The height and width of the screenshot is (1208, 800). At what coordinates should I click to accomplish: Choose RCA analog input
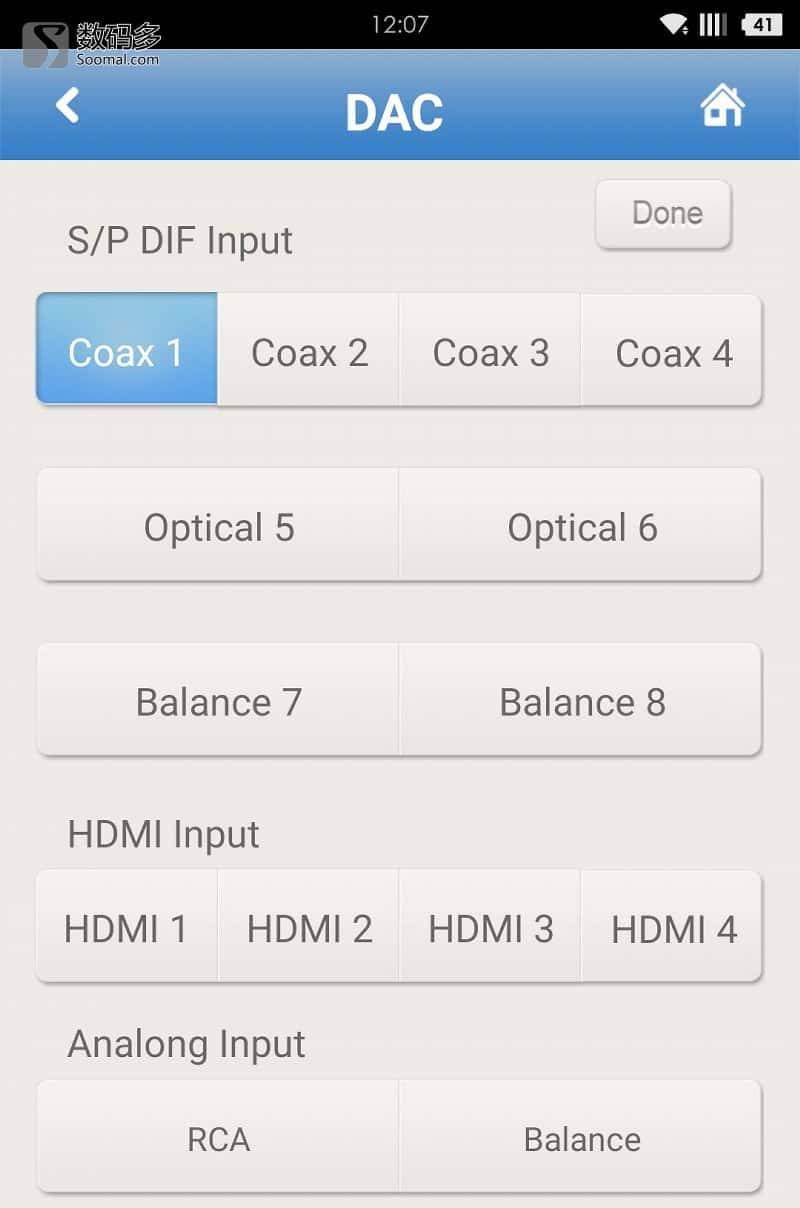(218, 1138)
